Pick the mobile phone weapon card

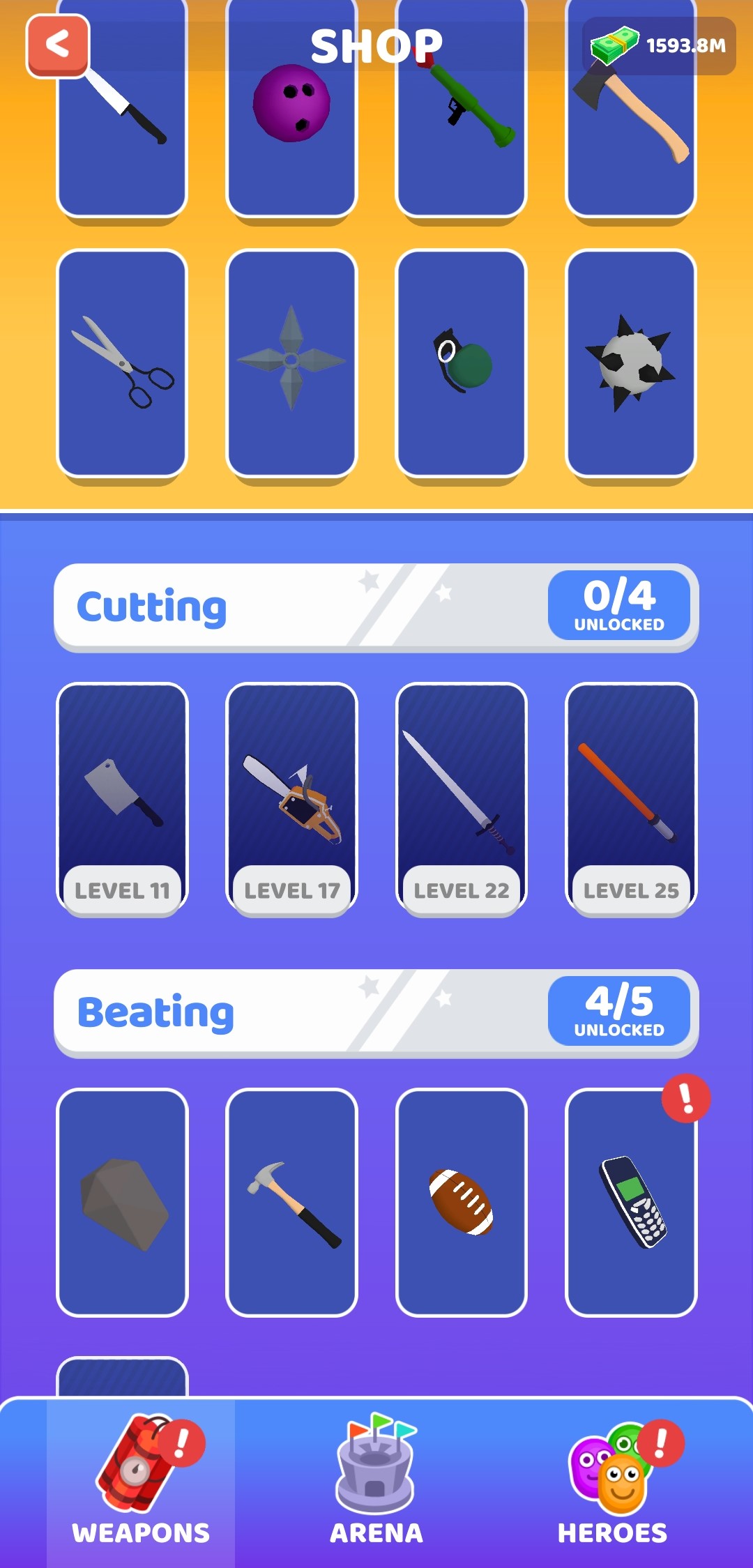tap(631, 1203)
